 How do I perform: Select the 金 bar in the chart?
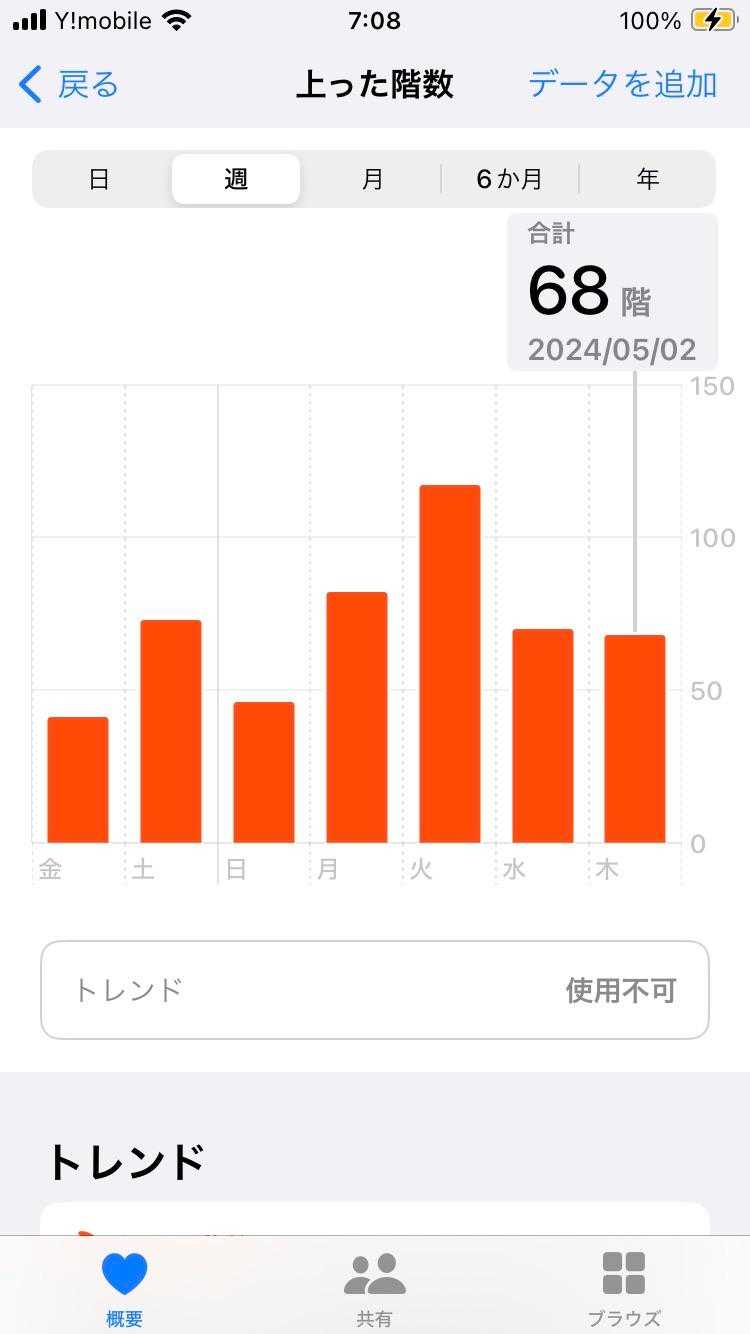coord(78,780)
